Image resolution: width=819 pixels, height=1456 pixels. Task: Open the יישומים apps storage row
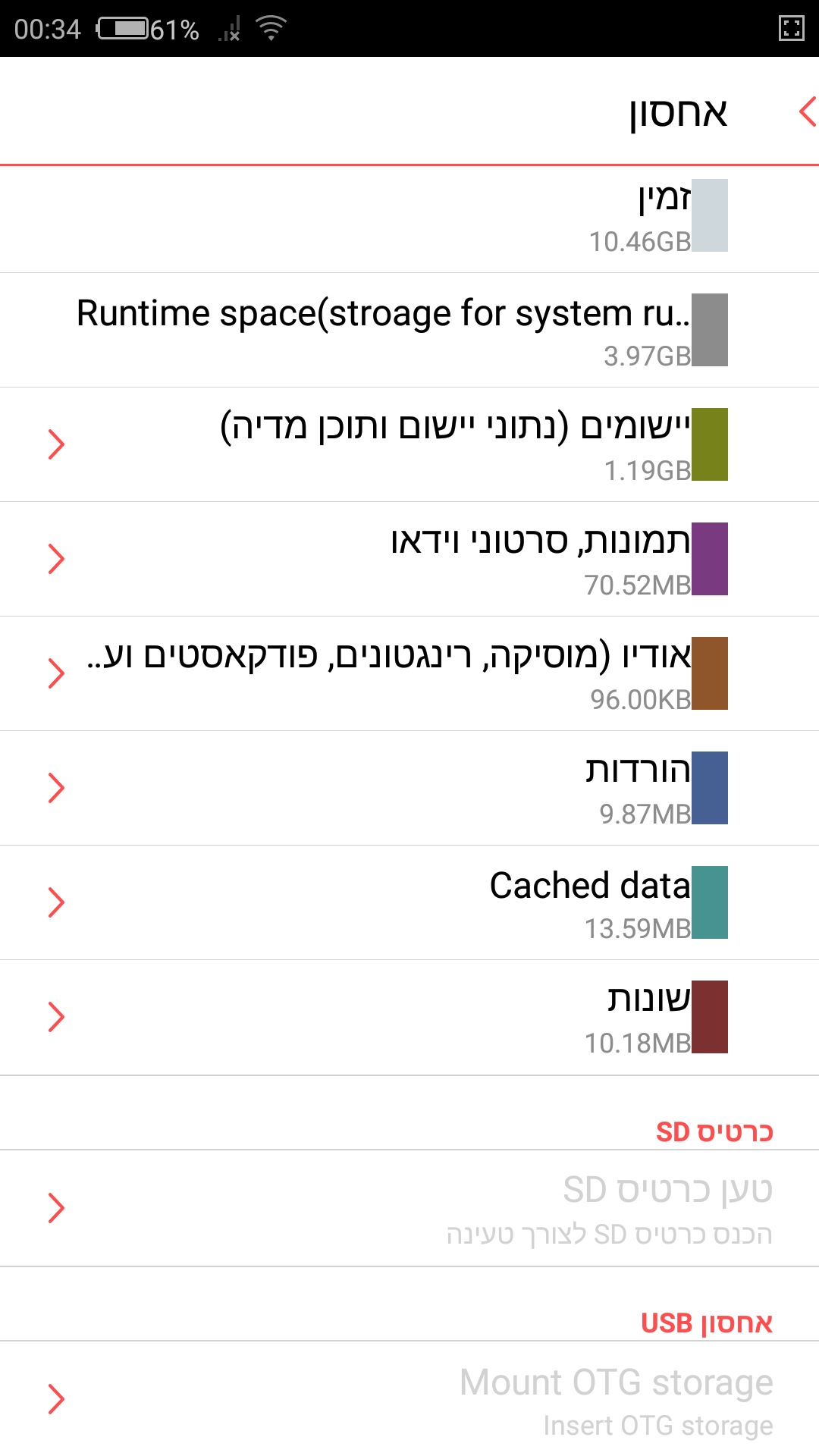pos(409,444)
